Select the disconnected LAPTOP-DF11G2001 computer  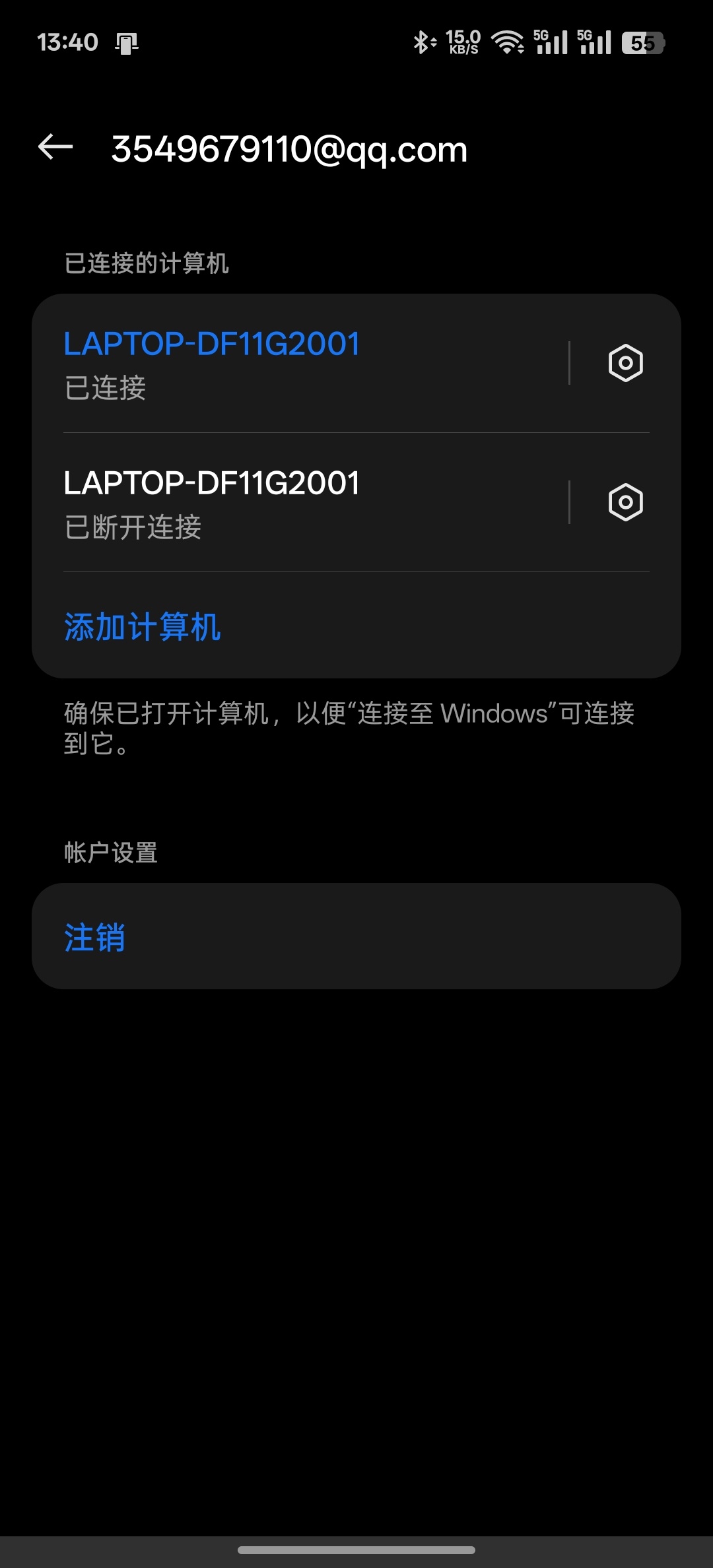coord(264,503)
